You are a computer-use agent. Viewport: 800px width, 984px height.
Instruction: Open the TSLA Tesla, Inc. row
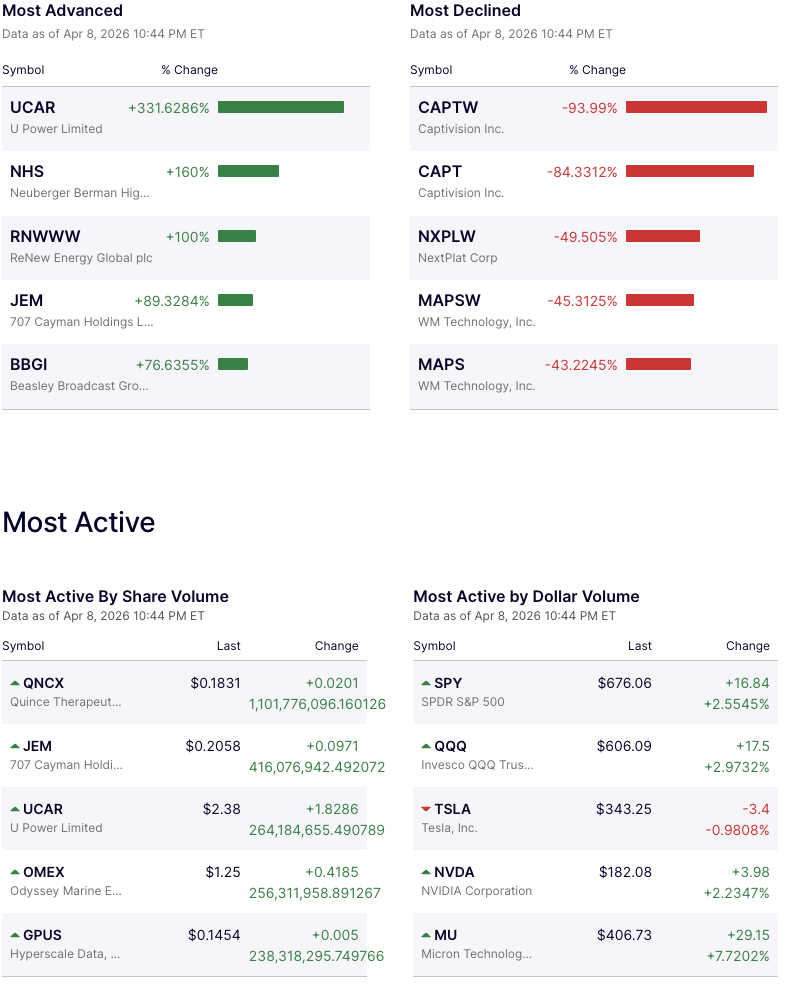[x=452, y=810]
